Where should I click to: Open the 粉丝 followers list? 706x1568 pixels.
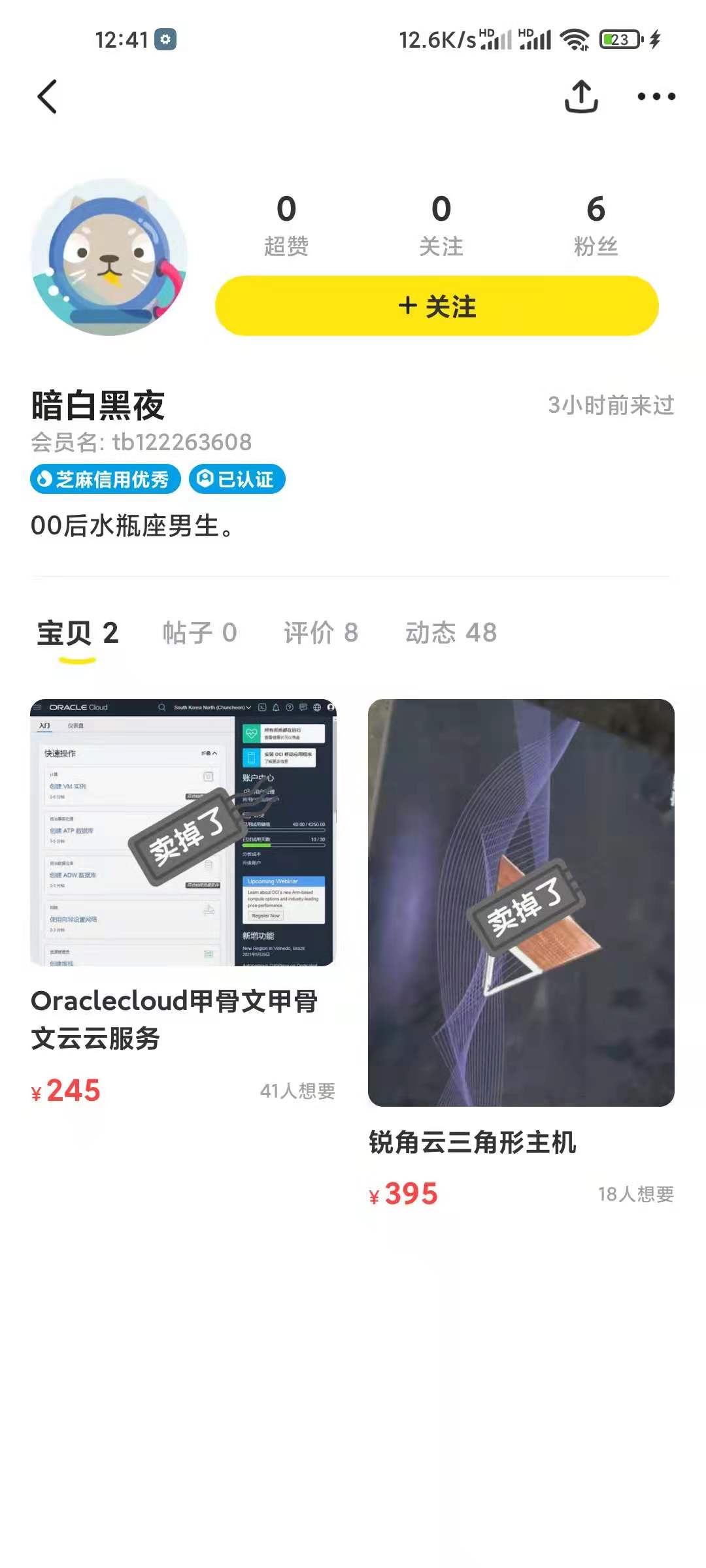click(595, 225)
